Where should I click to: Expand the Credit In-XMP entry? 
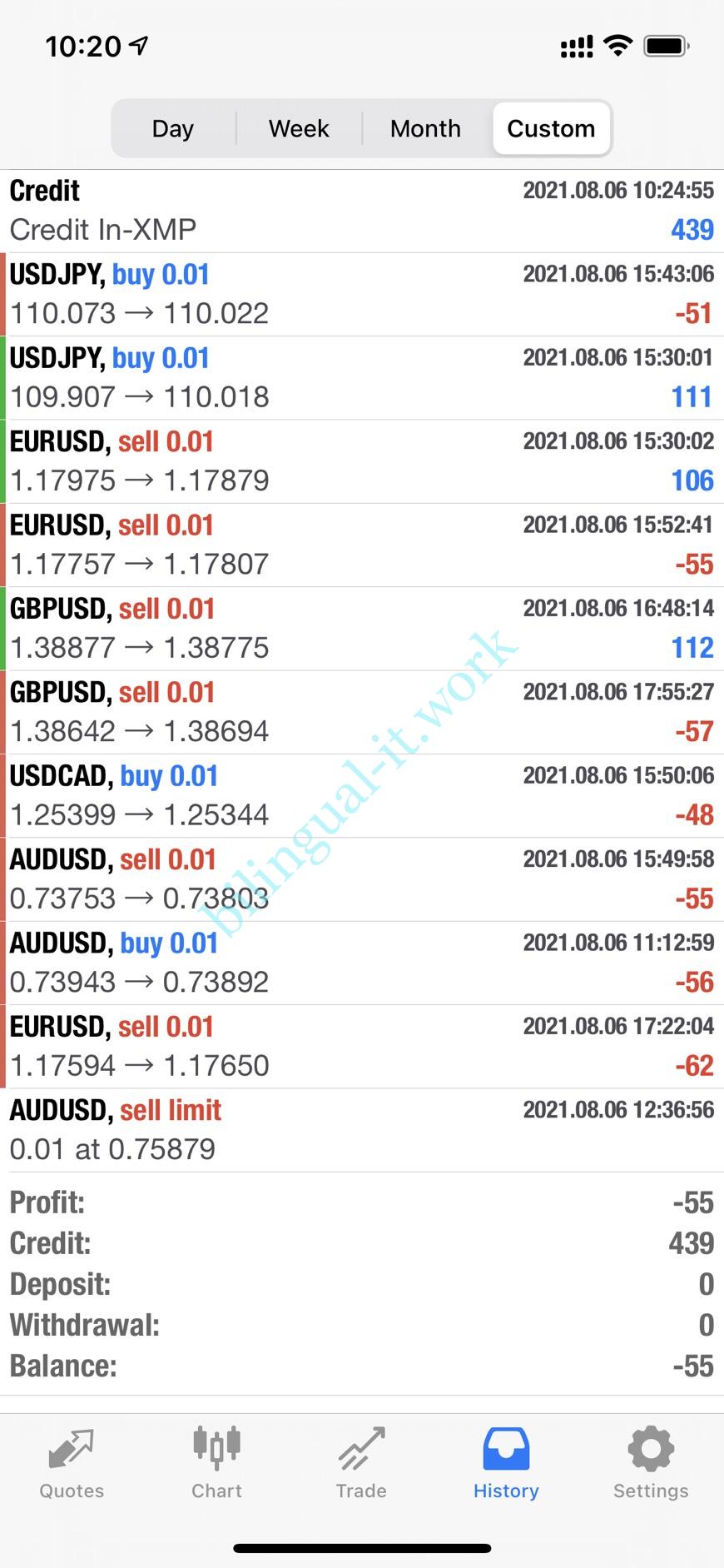362,211
